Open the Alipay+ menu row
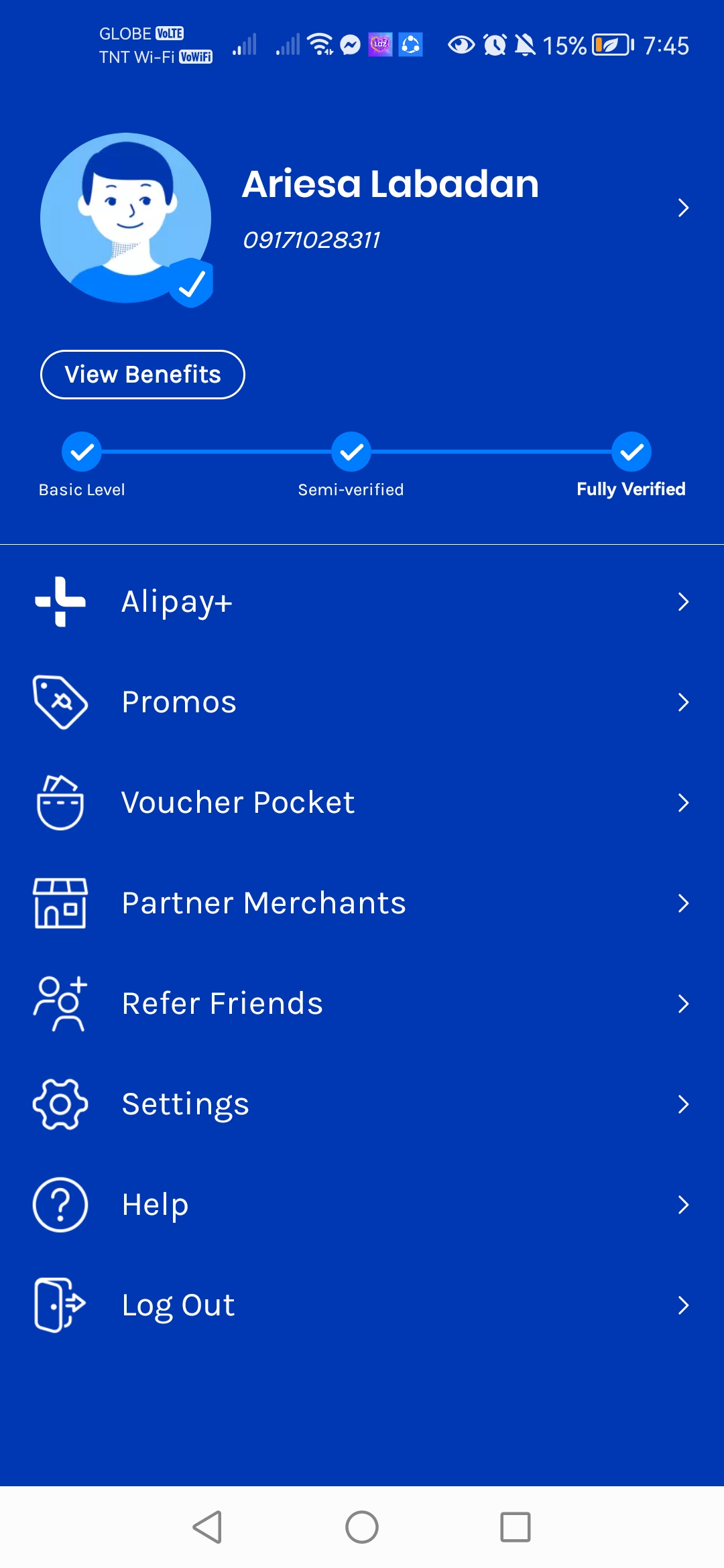This screenshot has width=724, height=1568. (x=362, y=602)
